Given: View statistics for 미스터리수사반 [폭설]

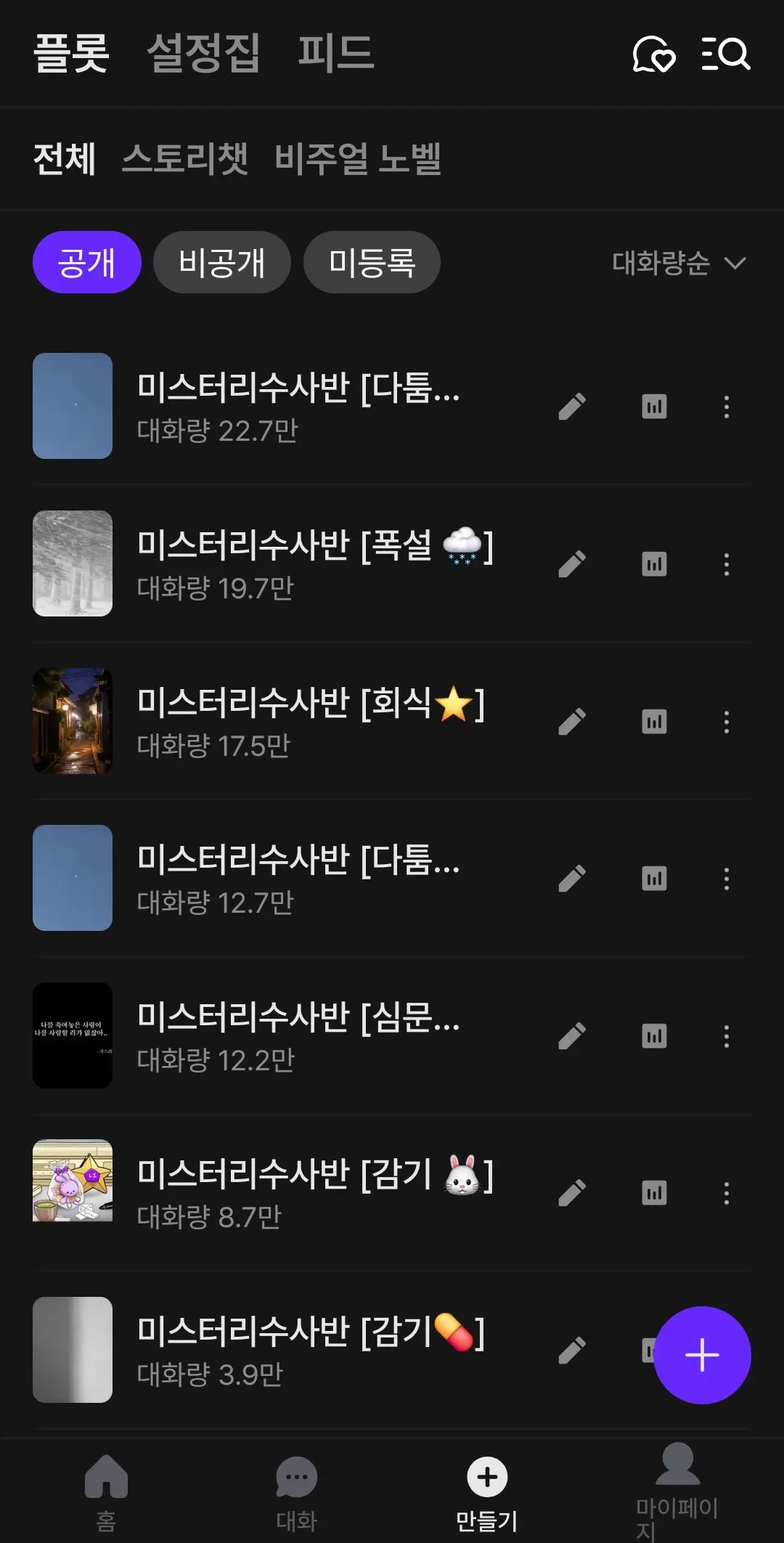Looking at the screenshot, I should [x=654, y=564].
